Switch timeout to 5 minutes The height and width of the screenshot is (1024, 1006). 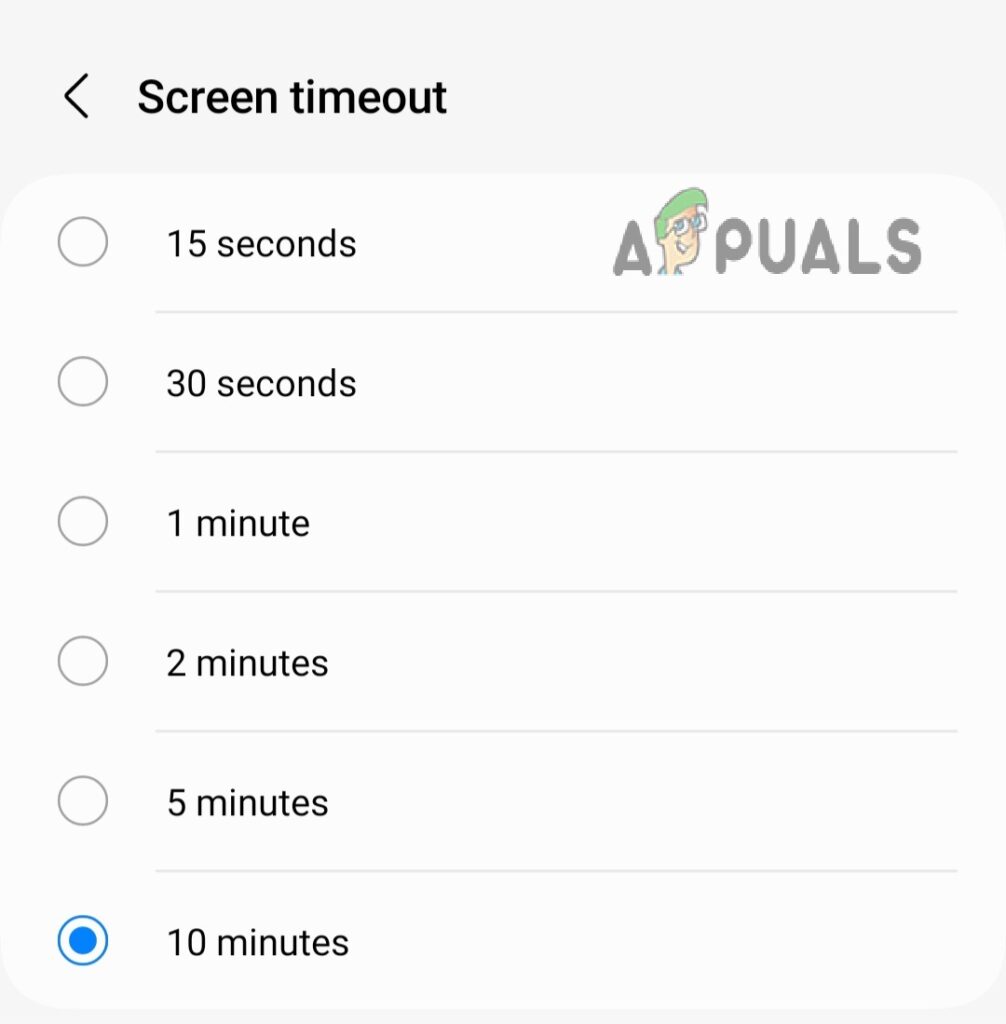pos(83,803)
